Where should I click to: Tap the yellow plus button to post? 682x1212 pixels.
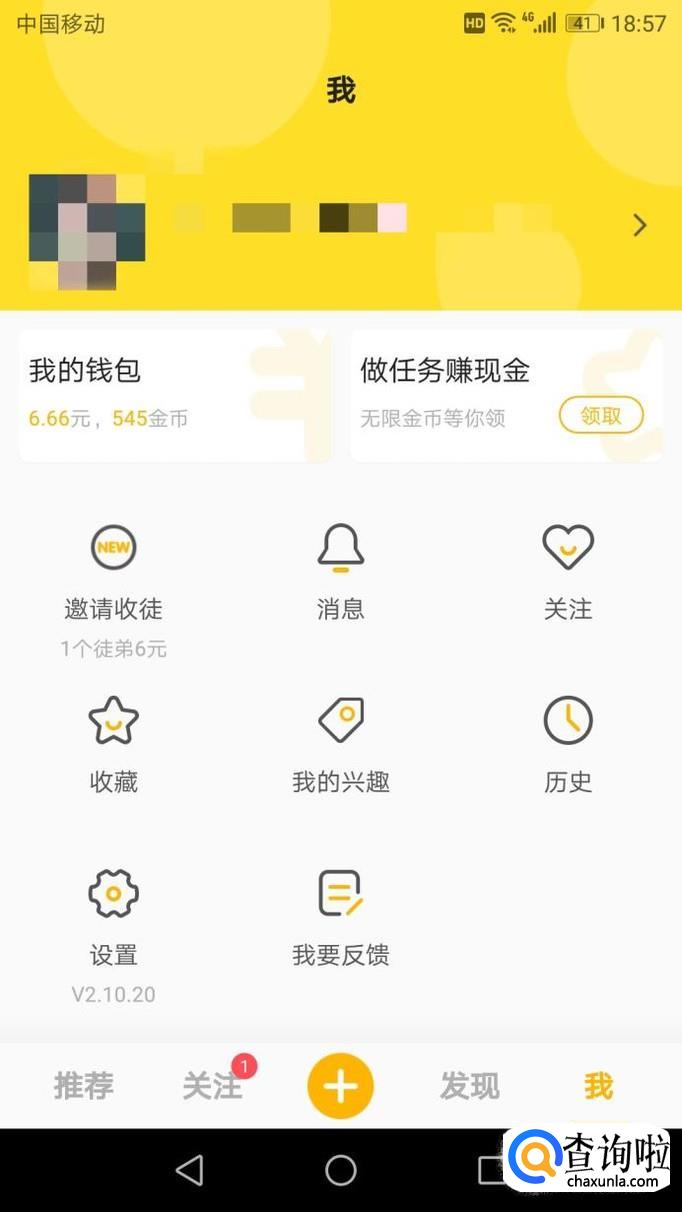click(x=340, y=1086)
